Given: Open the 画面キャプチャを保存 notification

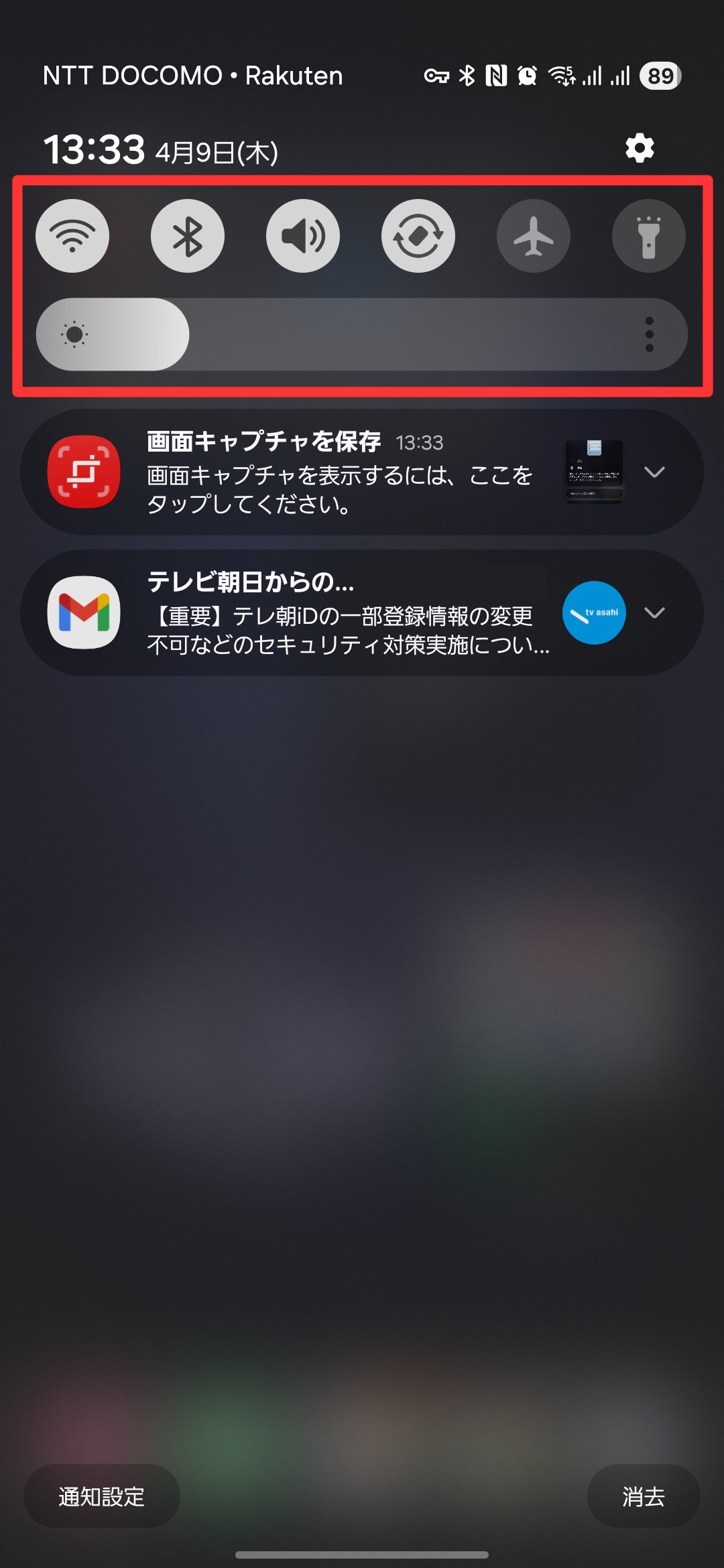Looking at the screenshot, I should [x=335, y=473].
